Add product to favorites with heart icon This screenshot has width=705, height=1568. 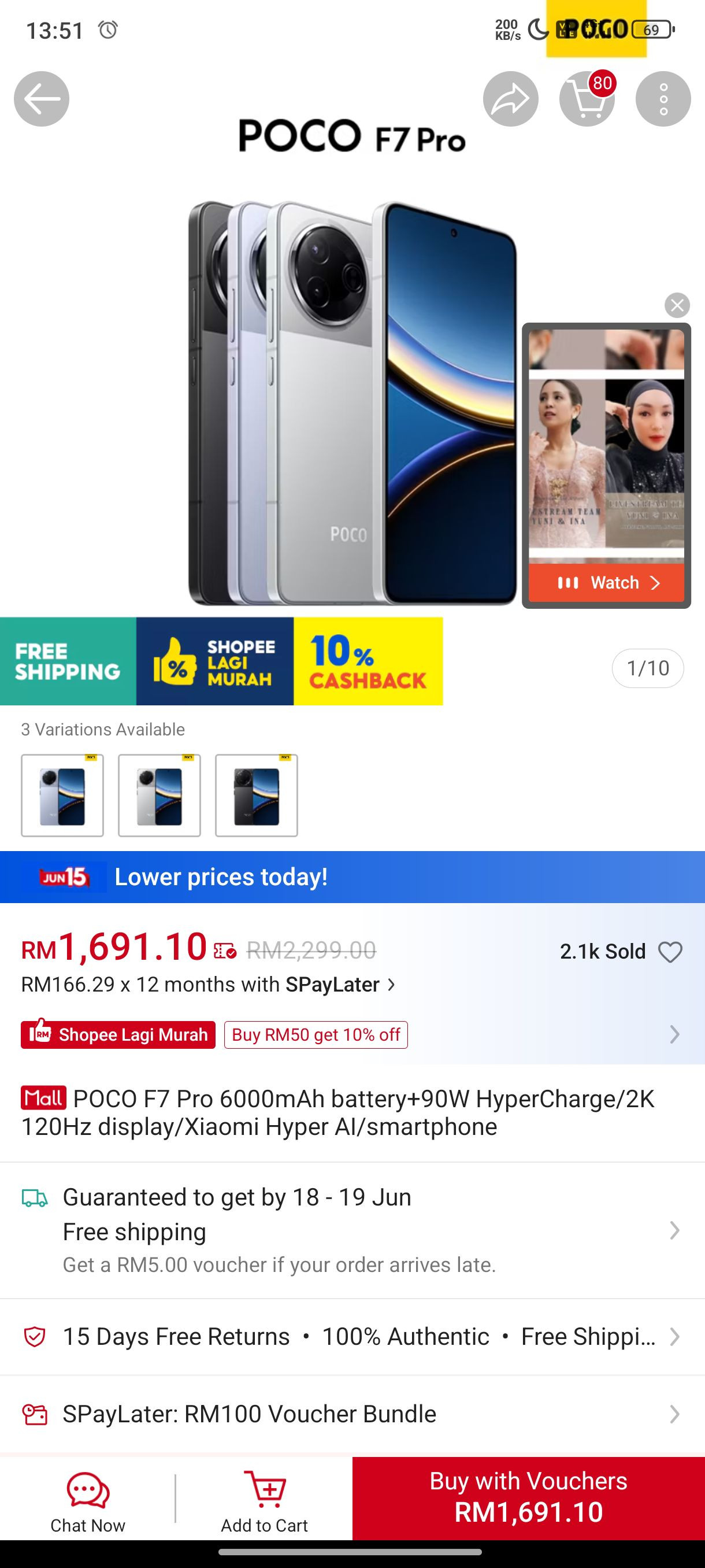coord(670,952)
